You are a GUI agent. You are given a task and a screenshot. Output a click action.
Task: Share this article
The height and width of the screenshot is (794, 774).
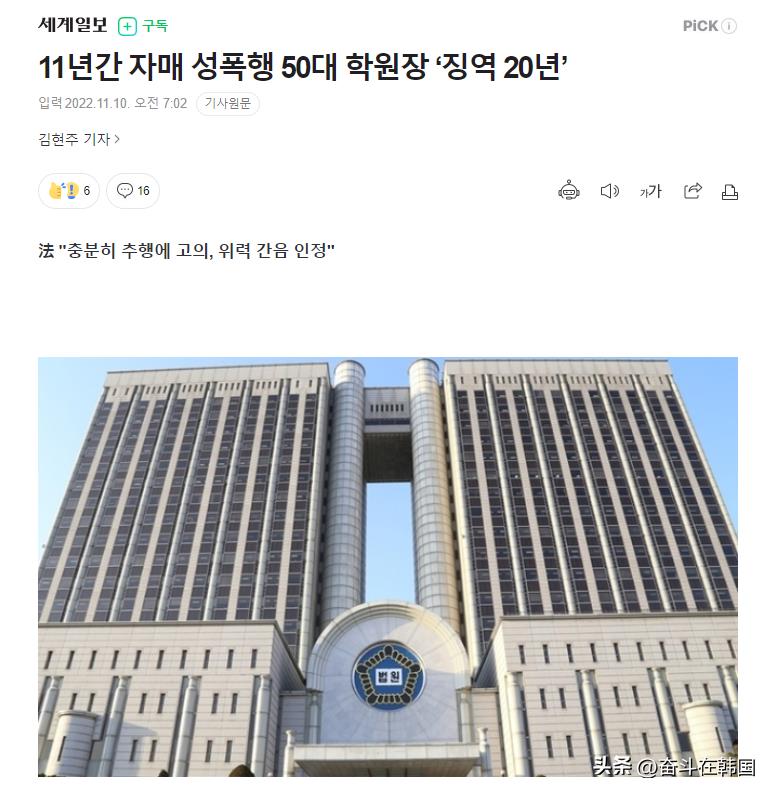(692, 191)
